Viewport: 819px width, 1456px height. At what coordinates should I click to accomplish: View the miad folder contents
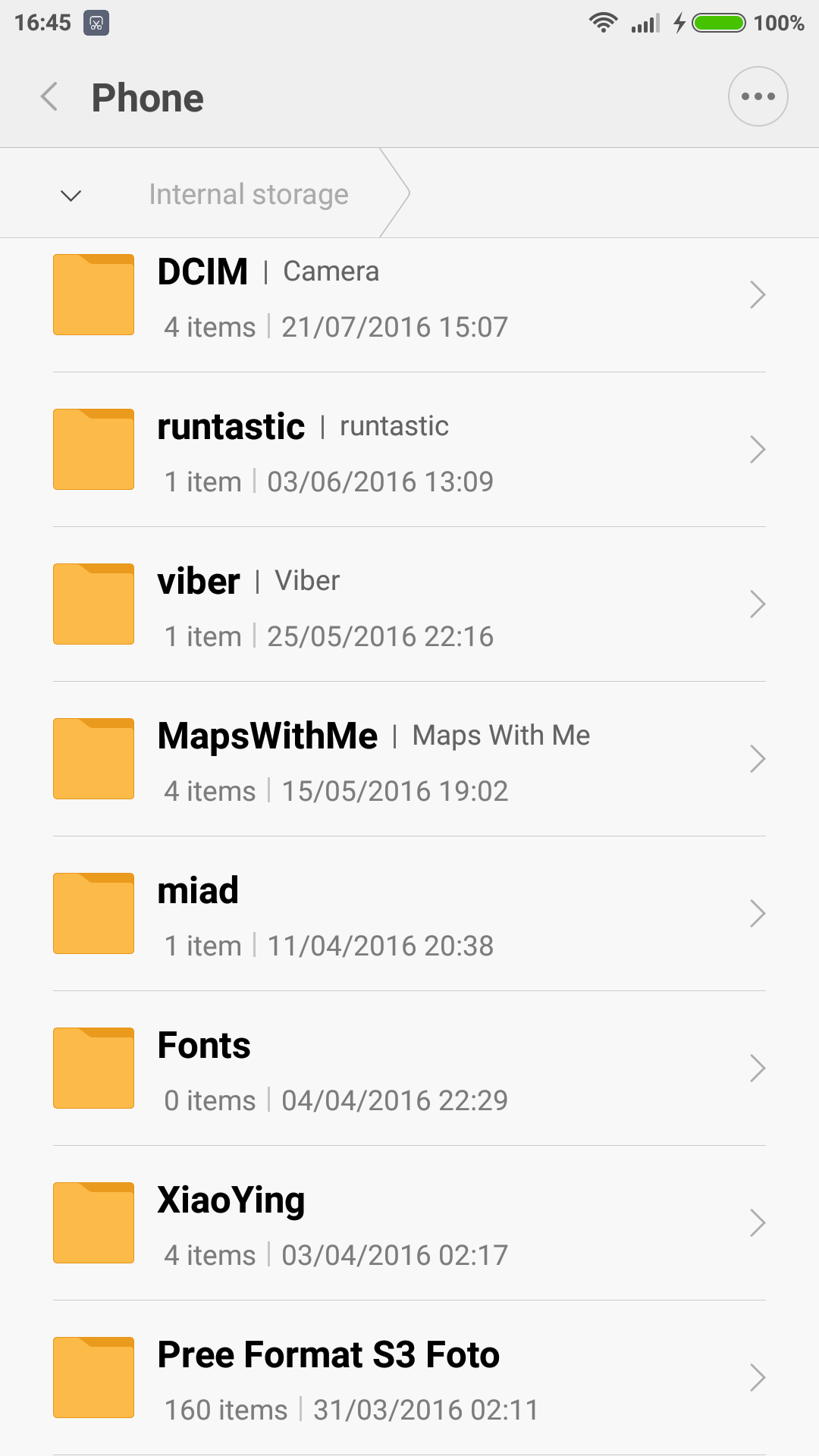click(409, 915)
